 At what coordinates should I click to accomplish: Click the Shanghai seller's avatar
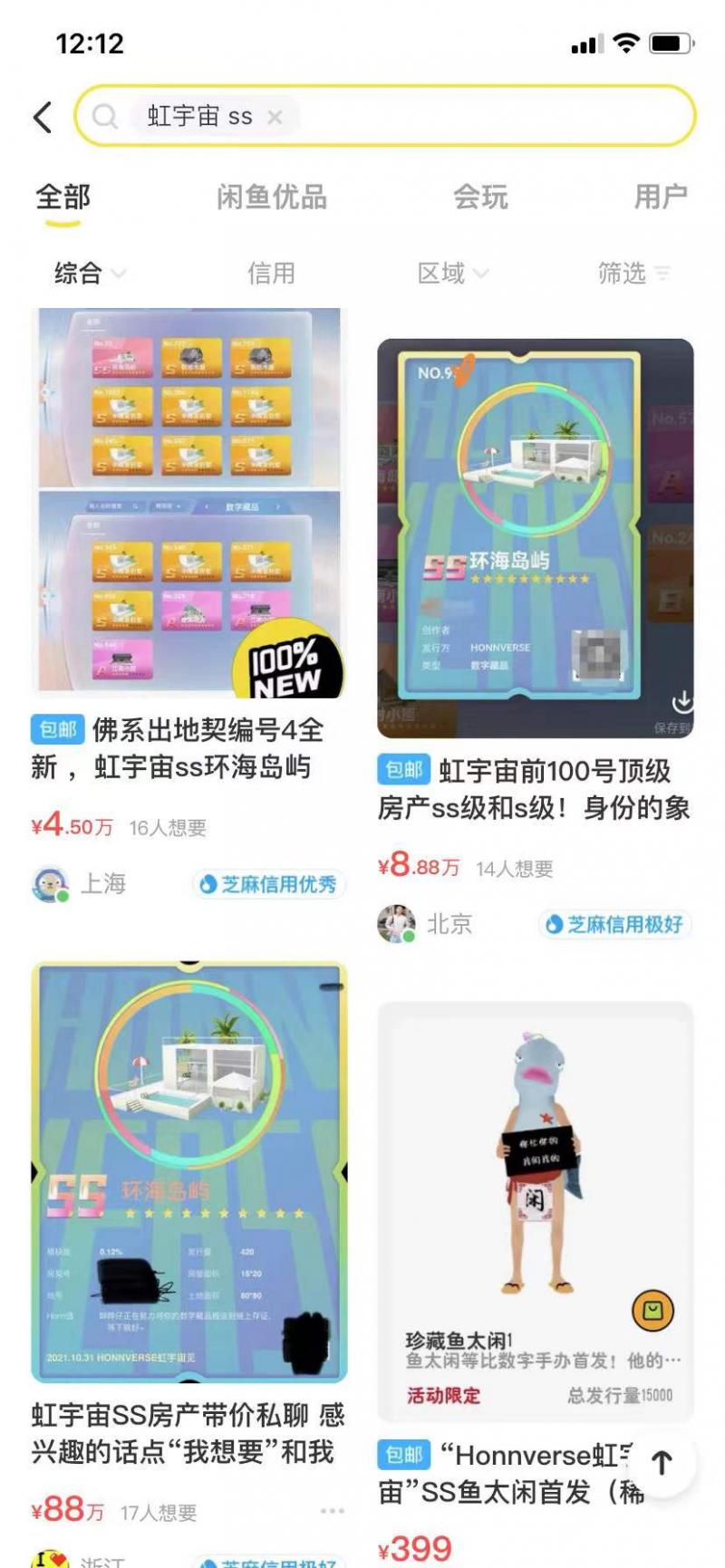click(48, 882)
